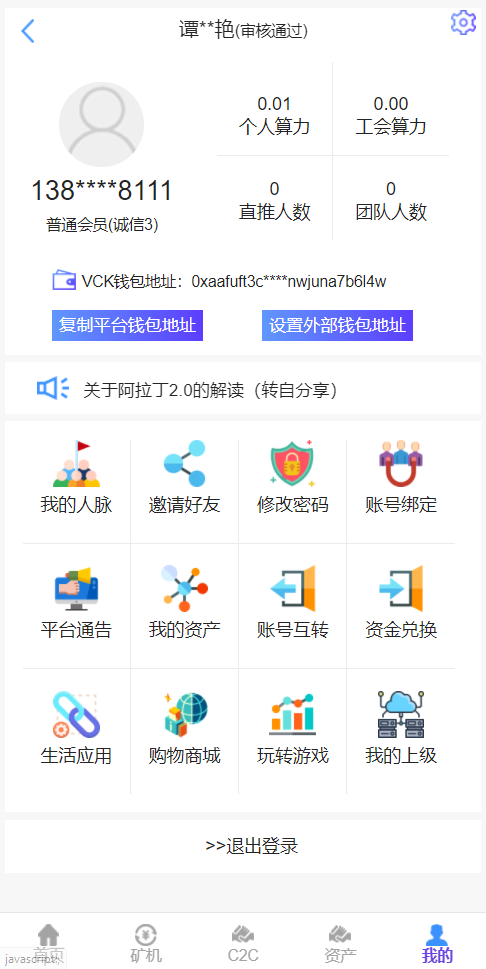Open the 关于阿拉丁2.0的解读 announcement
The height and width of the screenshot is (969, 486).
[210, 390]
